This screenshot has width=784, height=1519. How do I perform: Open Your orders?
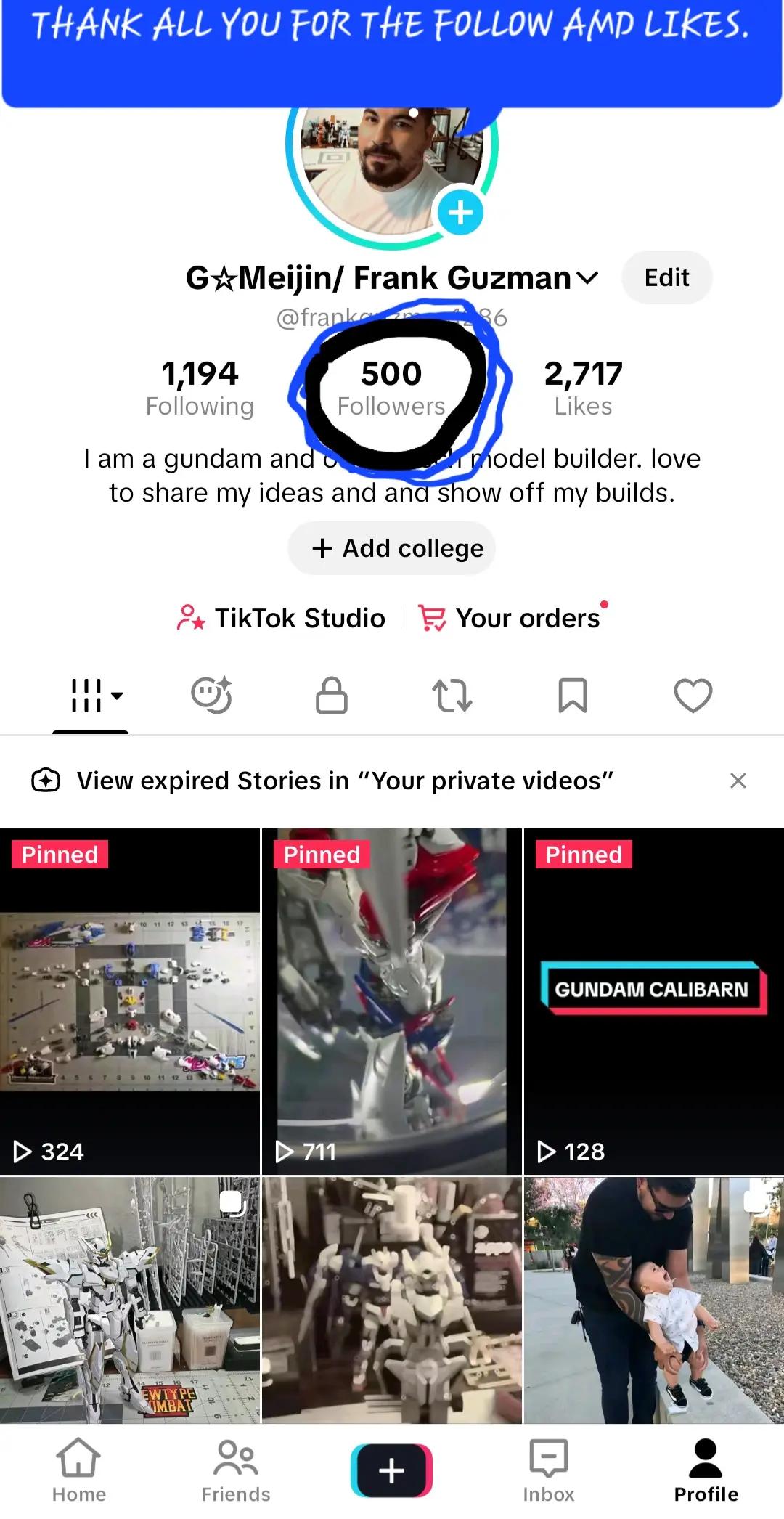512,618
